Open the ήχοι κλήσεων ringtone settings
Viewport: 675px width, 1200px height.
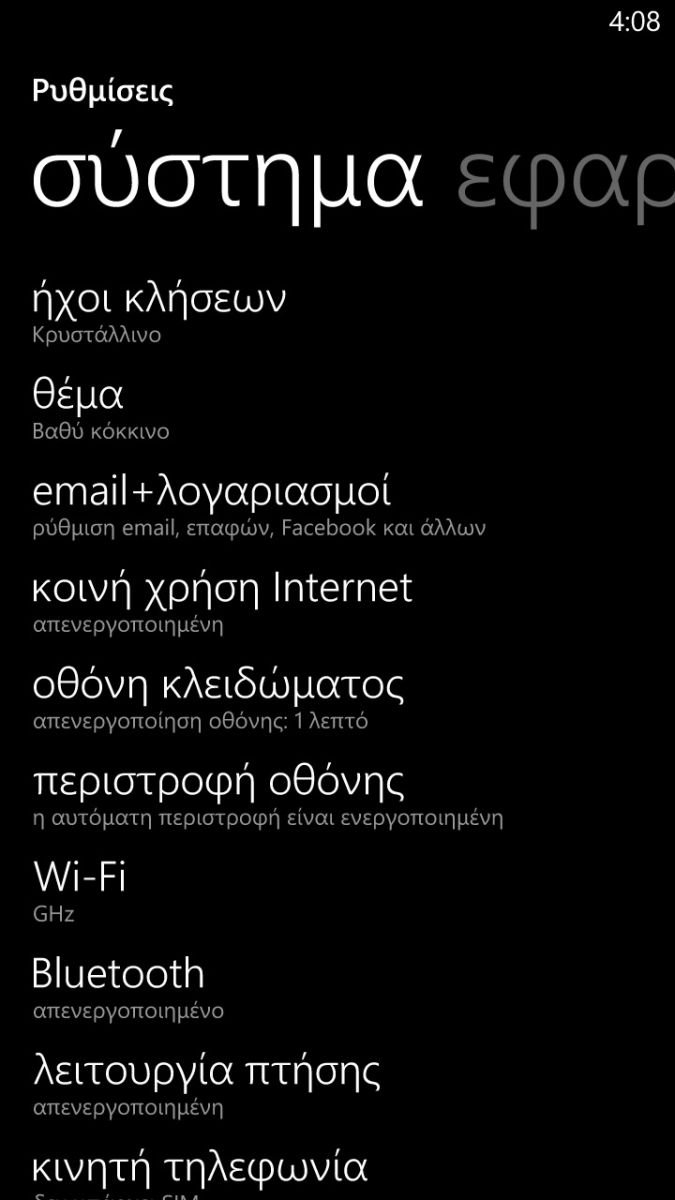point(337,312)
